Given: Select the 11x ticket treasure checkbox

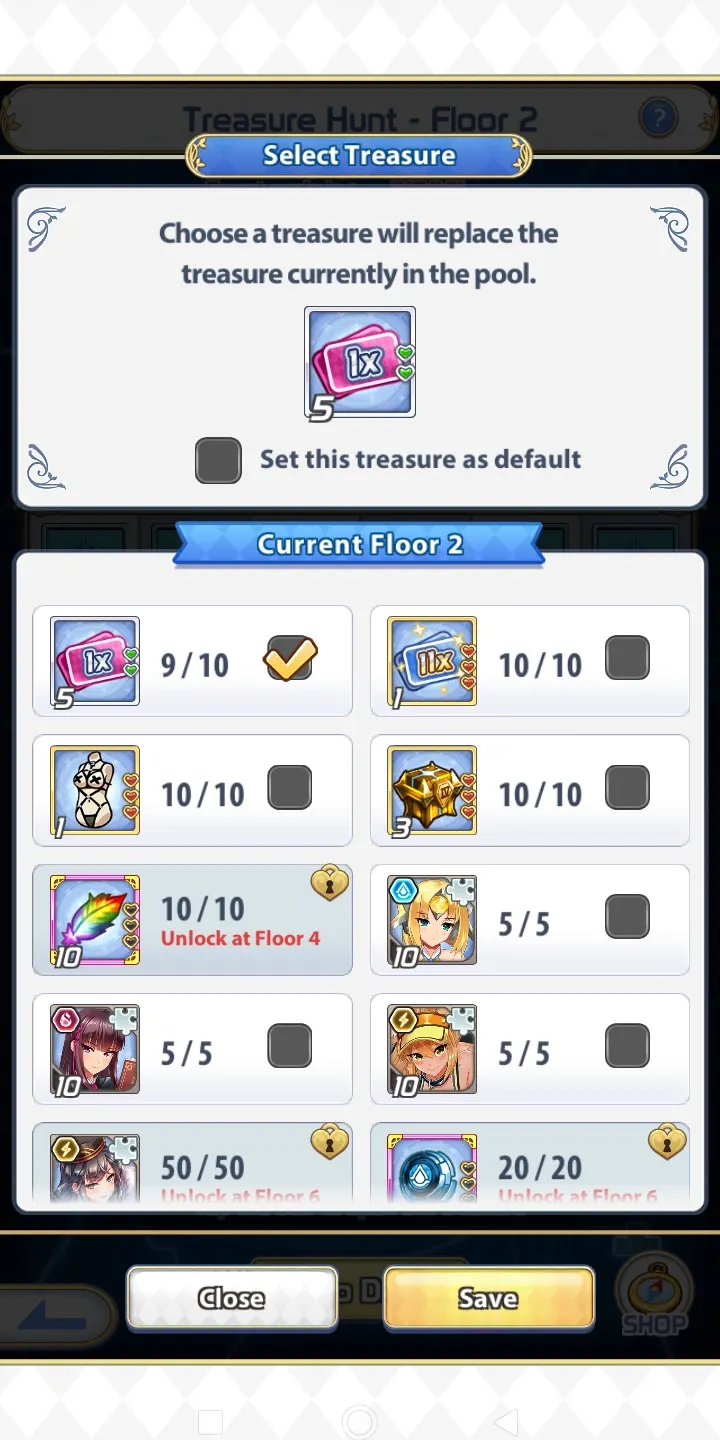Looking at the screenshot, I should tap(628, 660).
